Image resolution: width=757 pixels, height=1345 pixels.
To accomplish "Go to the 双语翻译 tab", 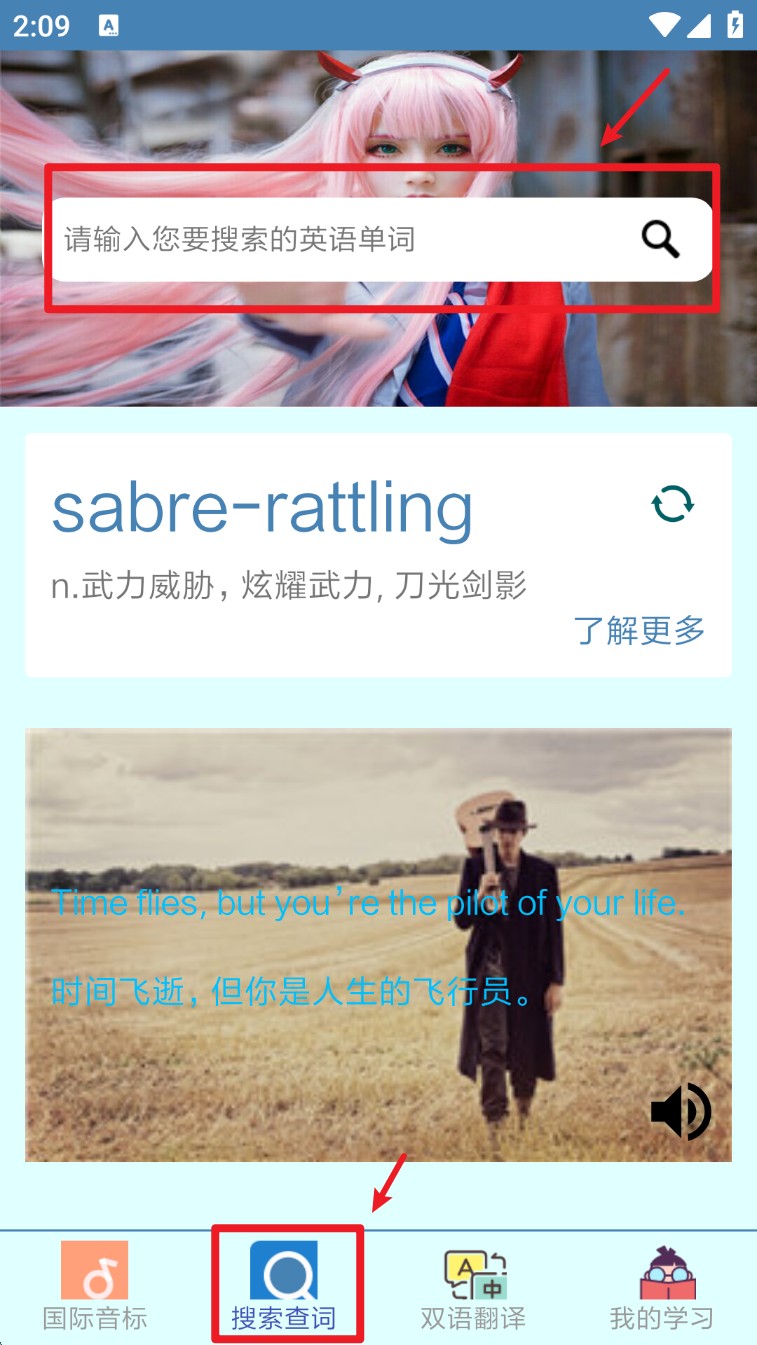I will click(473, 1286).
